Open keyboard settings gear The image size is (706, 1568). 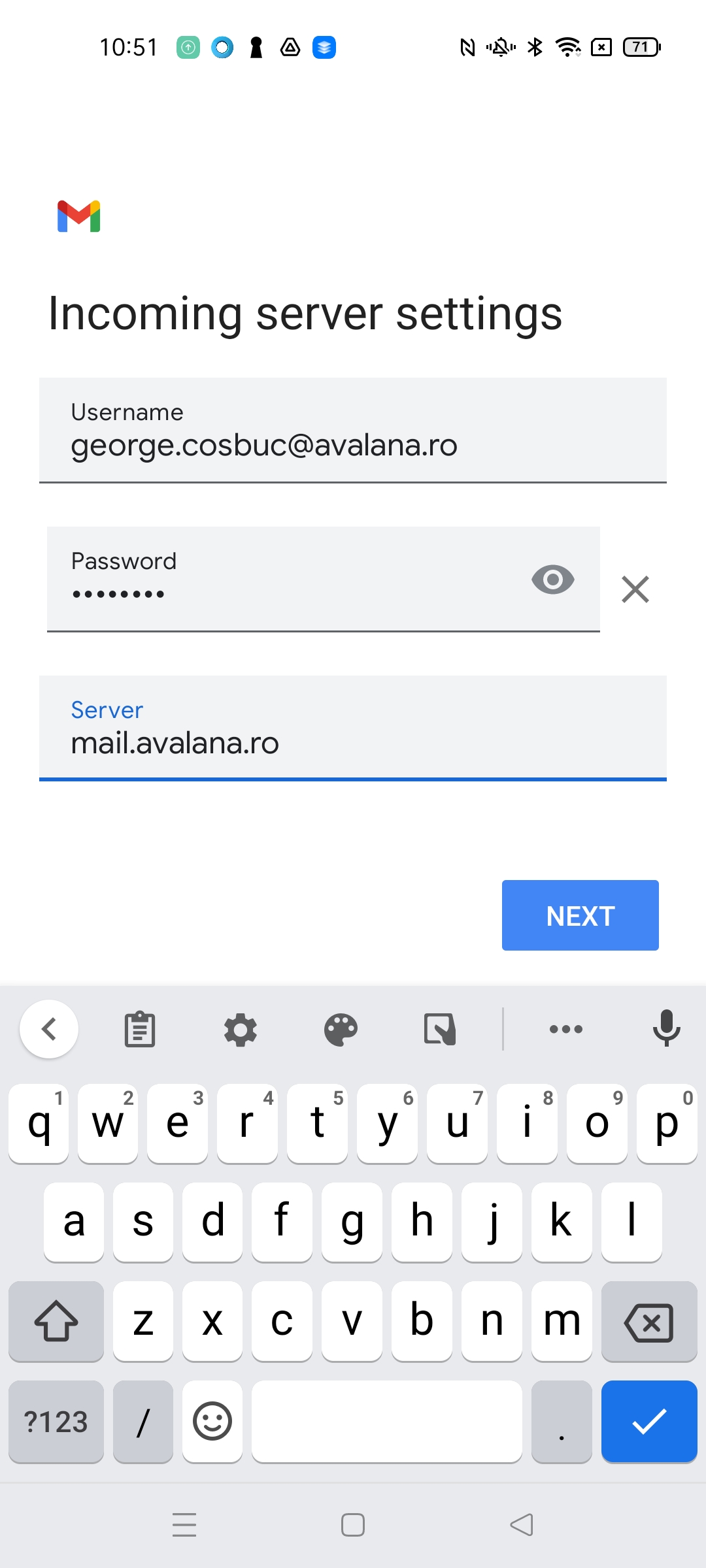(x=241, y=1030)
